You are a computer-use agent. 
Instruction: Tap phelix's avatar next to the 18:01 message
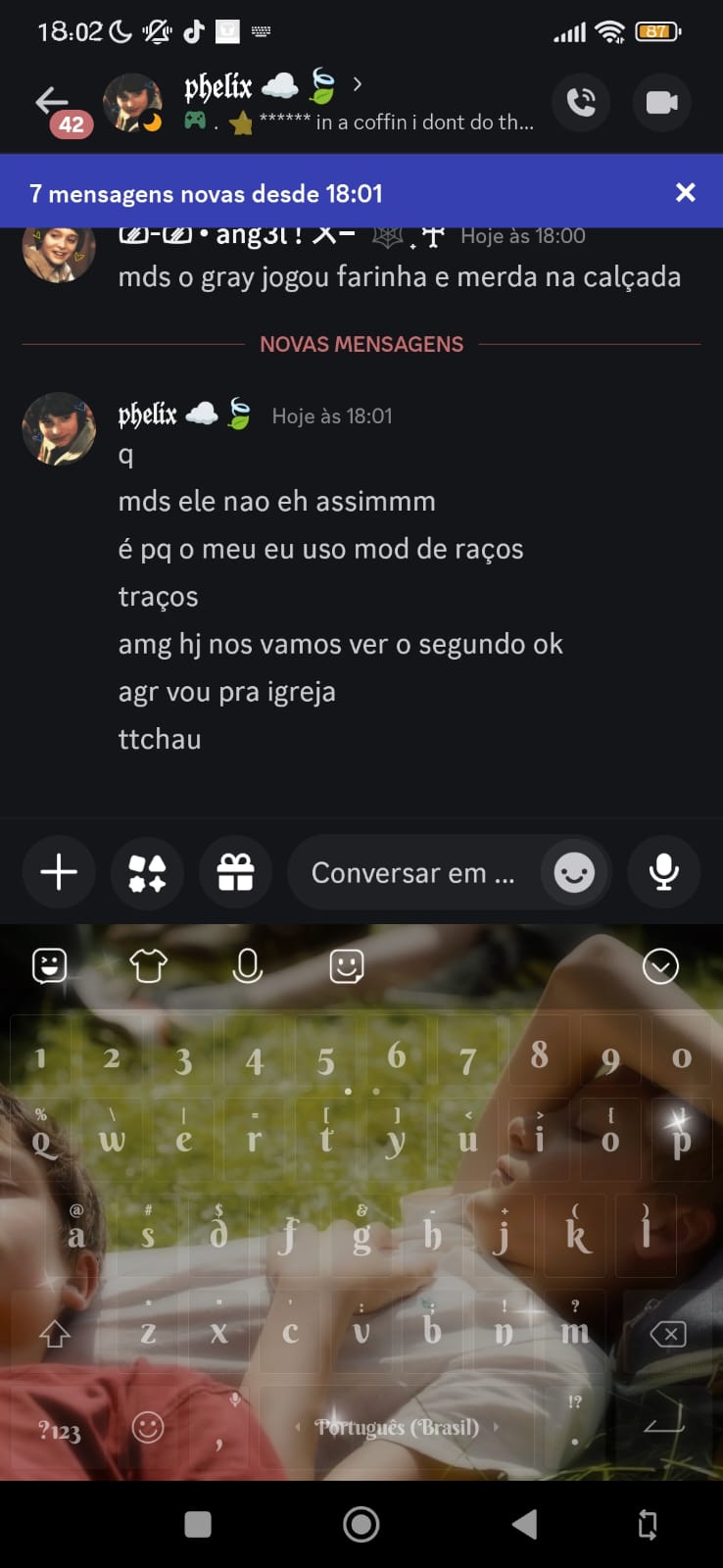[x=59, y=428]
